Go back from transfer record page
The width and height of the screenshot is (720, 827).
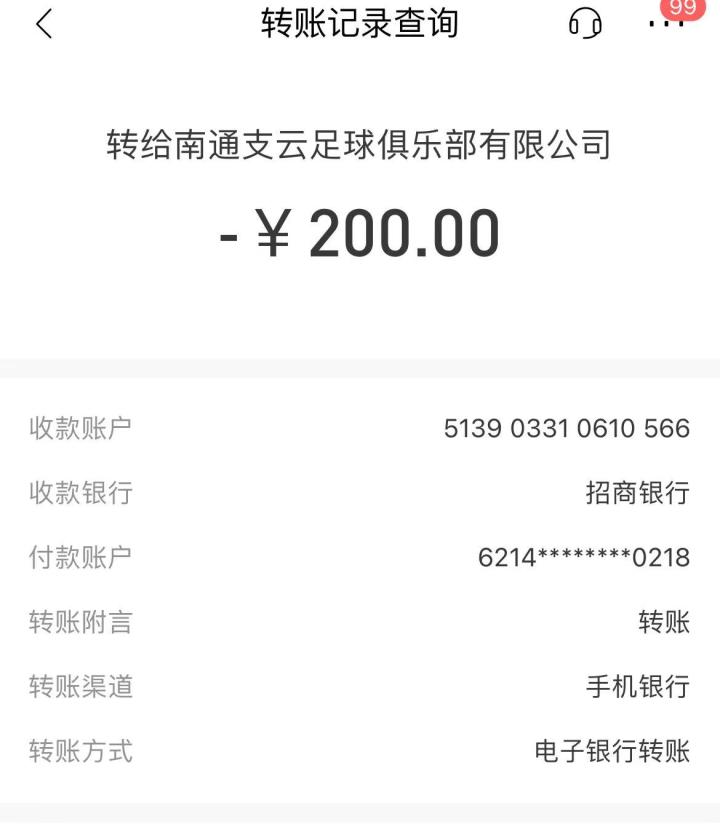(43, 23)
